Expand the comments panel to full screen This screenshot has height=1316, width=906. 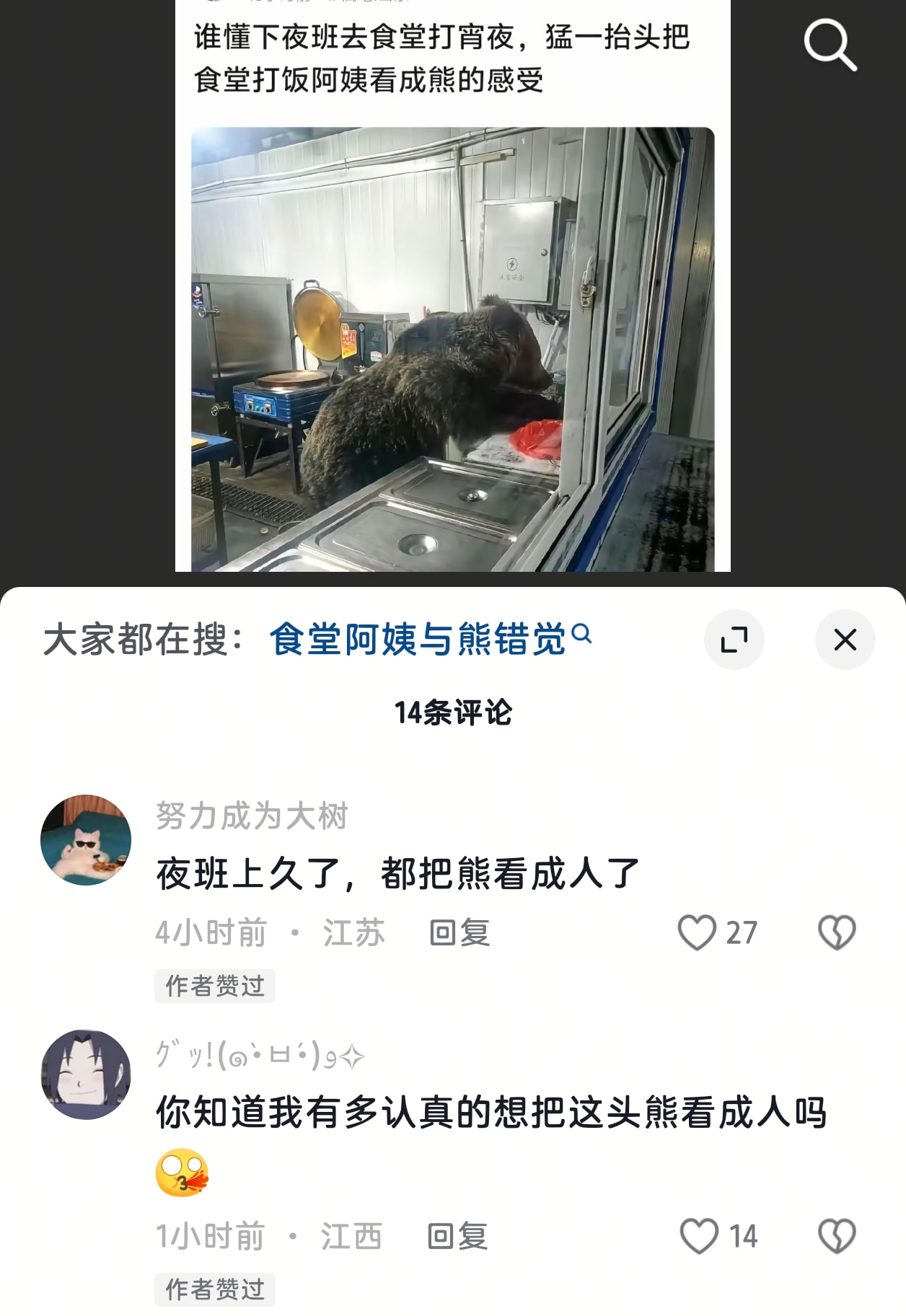734,640
